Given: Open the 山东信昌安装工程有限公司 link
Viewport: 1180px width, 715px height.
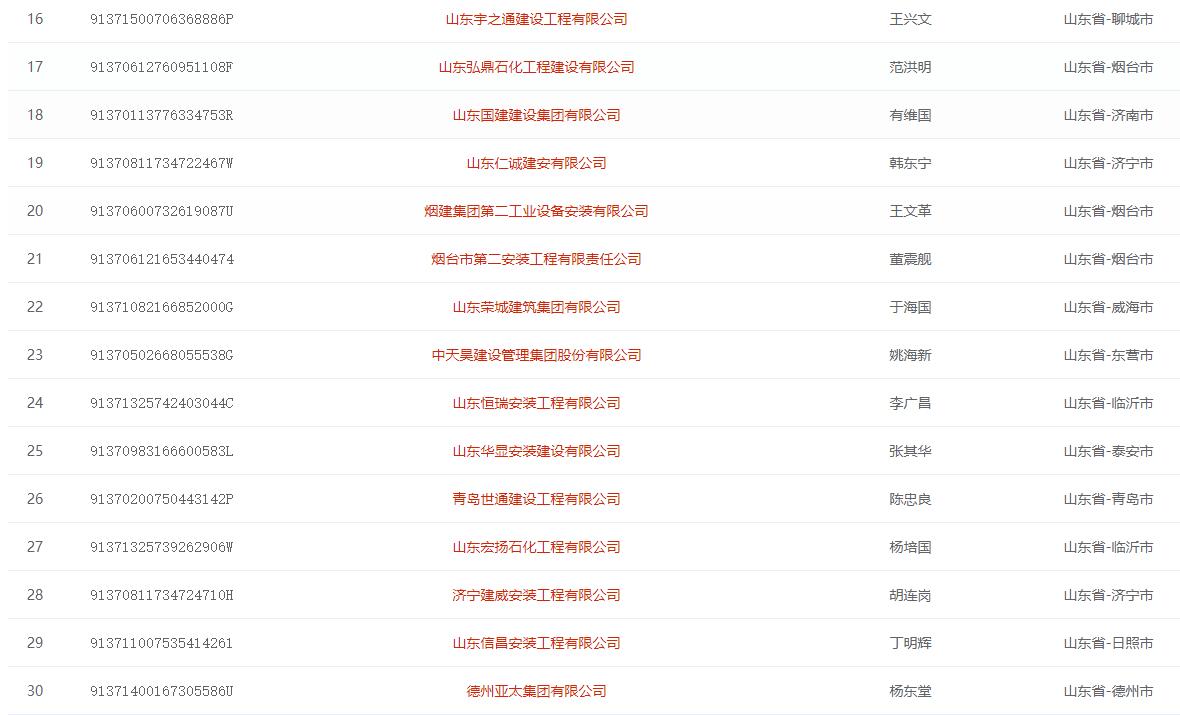Looking at the screenshot, I should (x=536, y=643).
